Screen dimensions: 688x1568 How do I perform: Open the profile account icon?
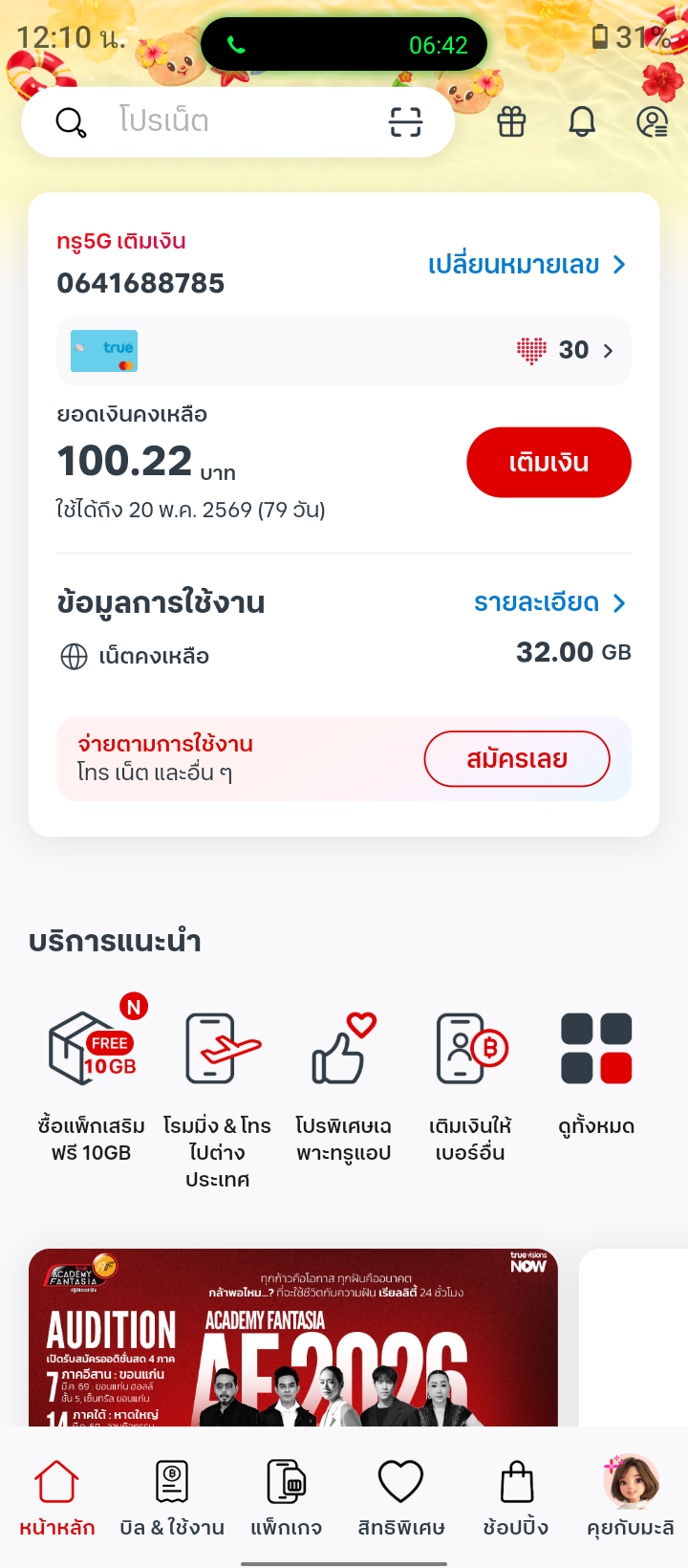tap(652, 121)
